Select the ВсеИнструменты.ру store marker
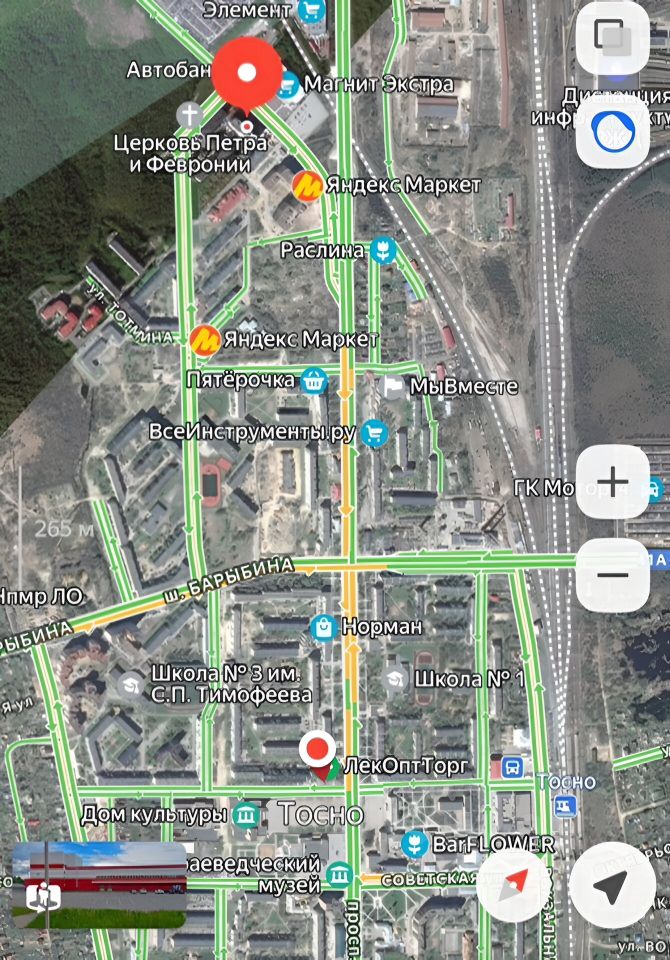The height and width of the screenshot is (960, 670). (x=374, y=433)
